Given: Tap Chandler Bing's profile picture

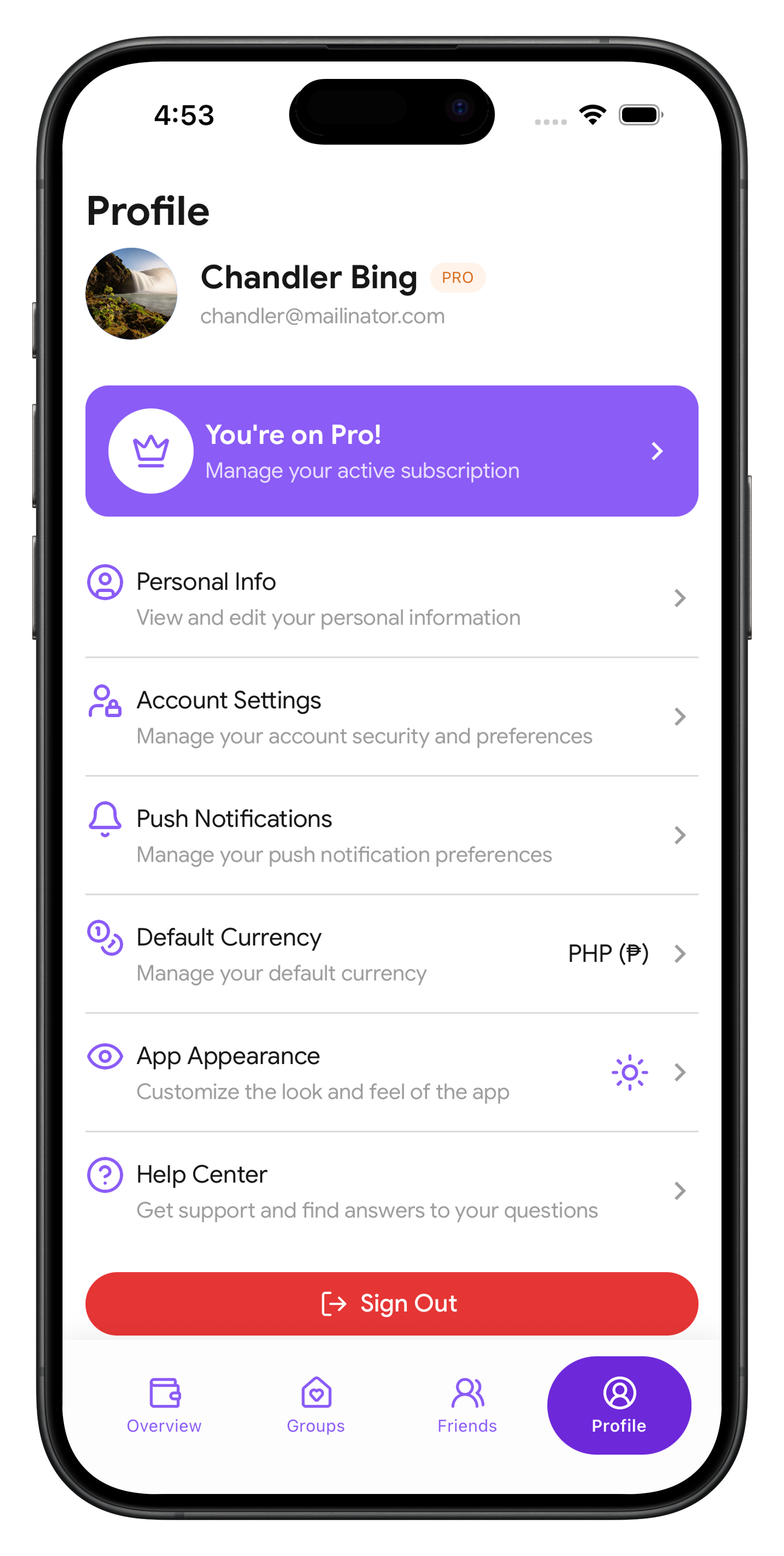Looking at the screenshot, I should pyautogui.click(x=132, y=294).
